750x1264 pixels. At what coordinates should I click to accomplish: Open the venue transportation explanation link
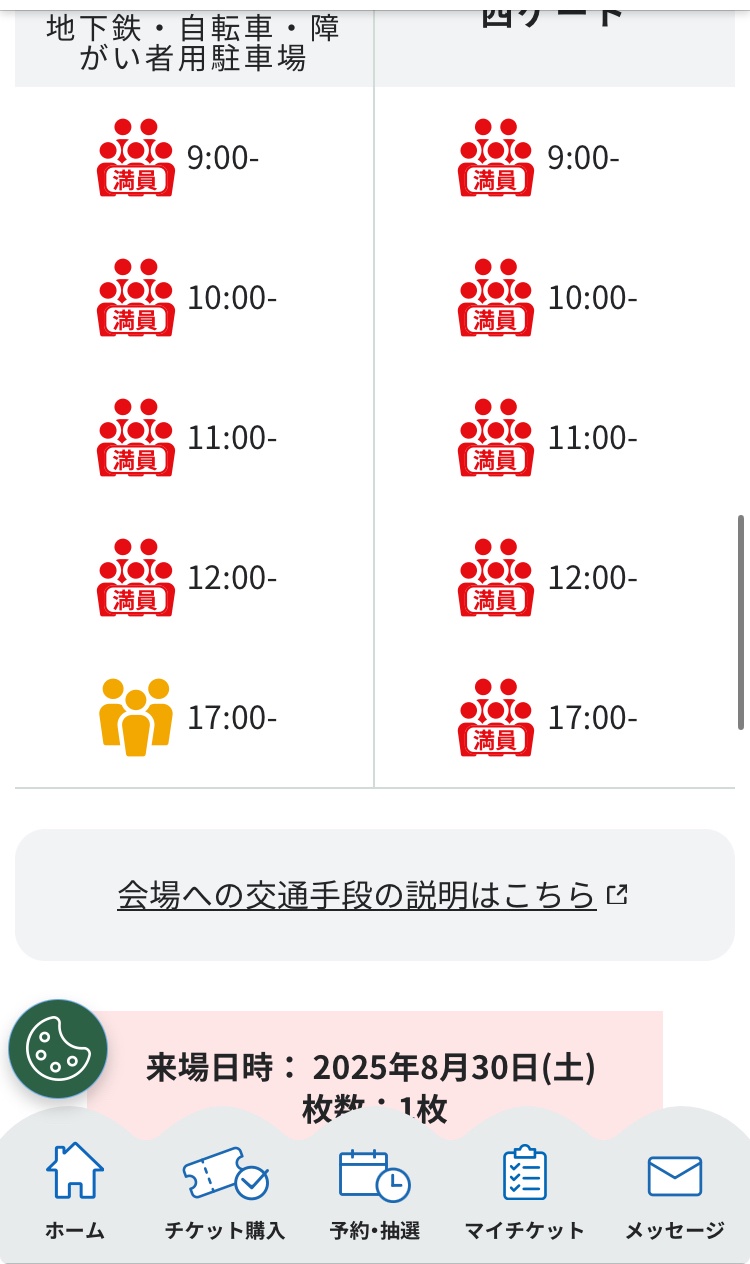coord(372,895)
